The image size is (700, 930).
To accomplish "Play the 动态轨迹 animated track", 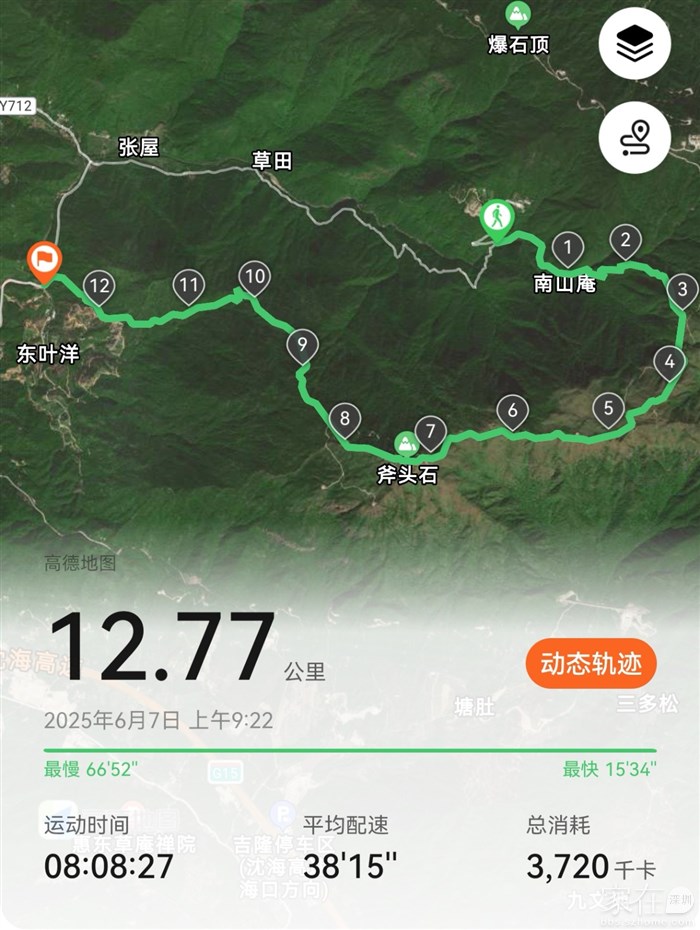I will [x=591, y=663].
